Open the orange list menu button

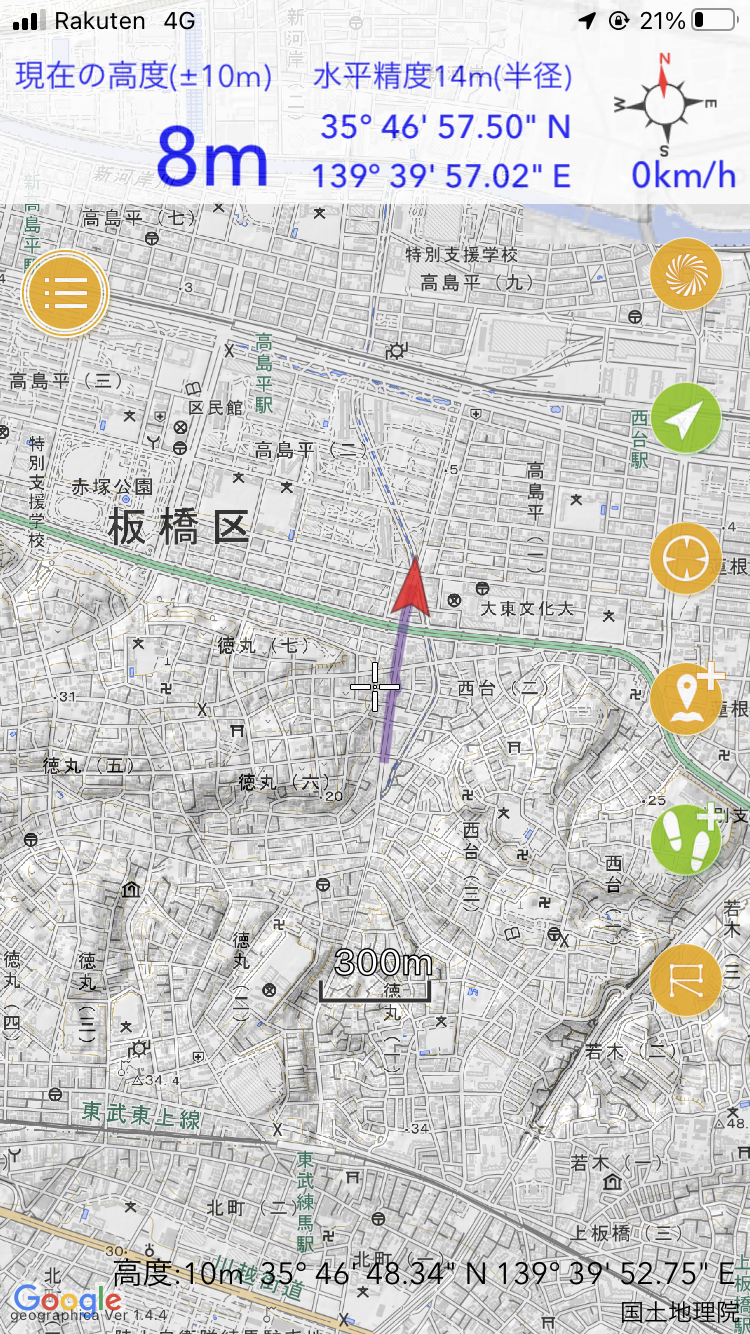65,293
